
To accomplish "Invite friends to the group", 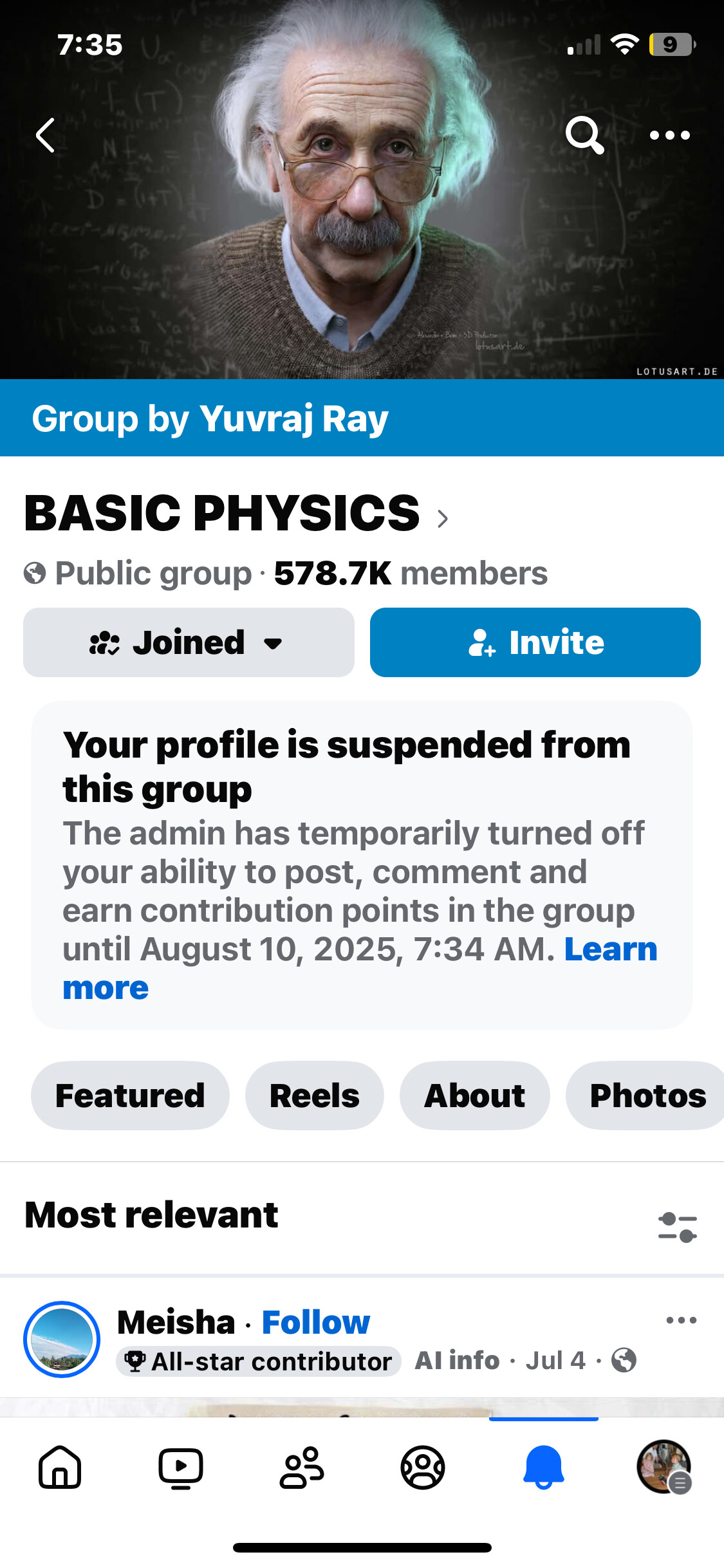I will [x=535, y=642].
